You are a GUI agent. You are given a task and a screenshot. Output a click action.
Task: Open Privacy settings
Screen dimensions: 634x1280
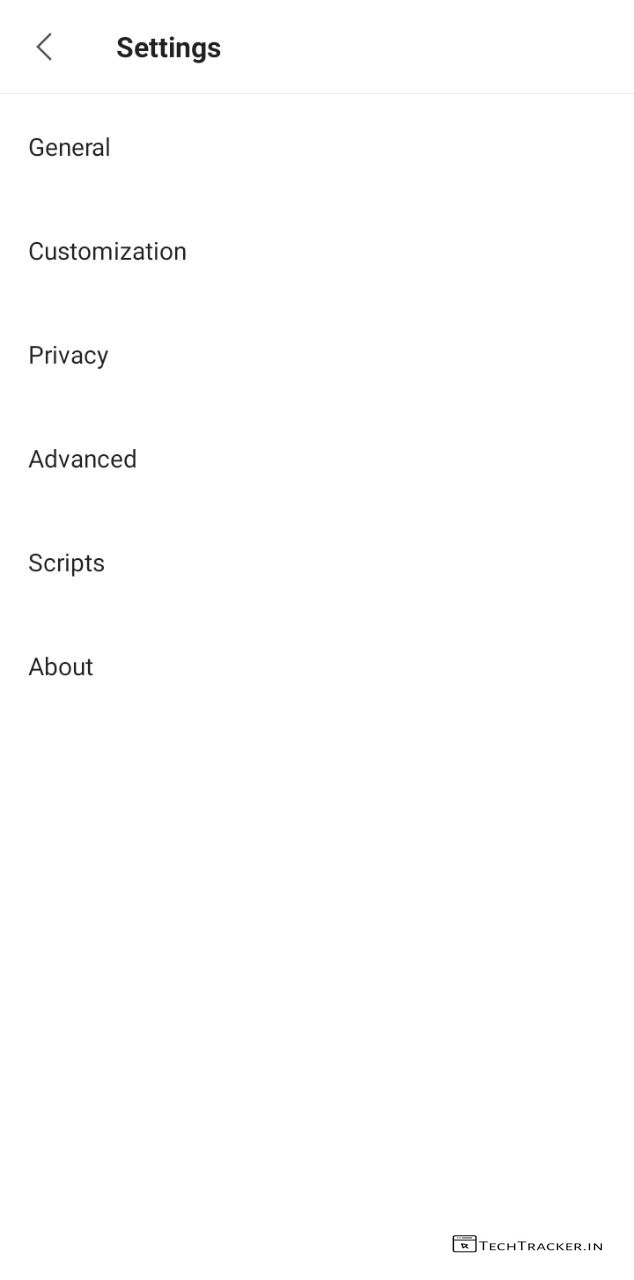(x=68, y=355)
